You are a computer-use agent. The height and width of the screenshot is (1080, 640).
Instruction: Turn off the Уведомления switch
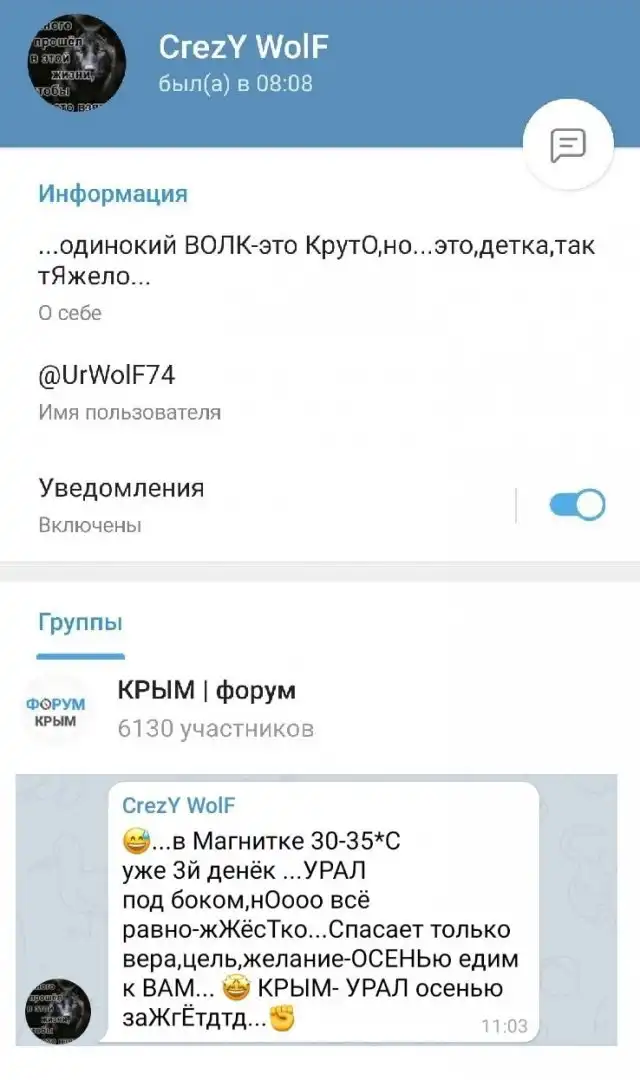click(x=577, y=504)
